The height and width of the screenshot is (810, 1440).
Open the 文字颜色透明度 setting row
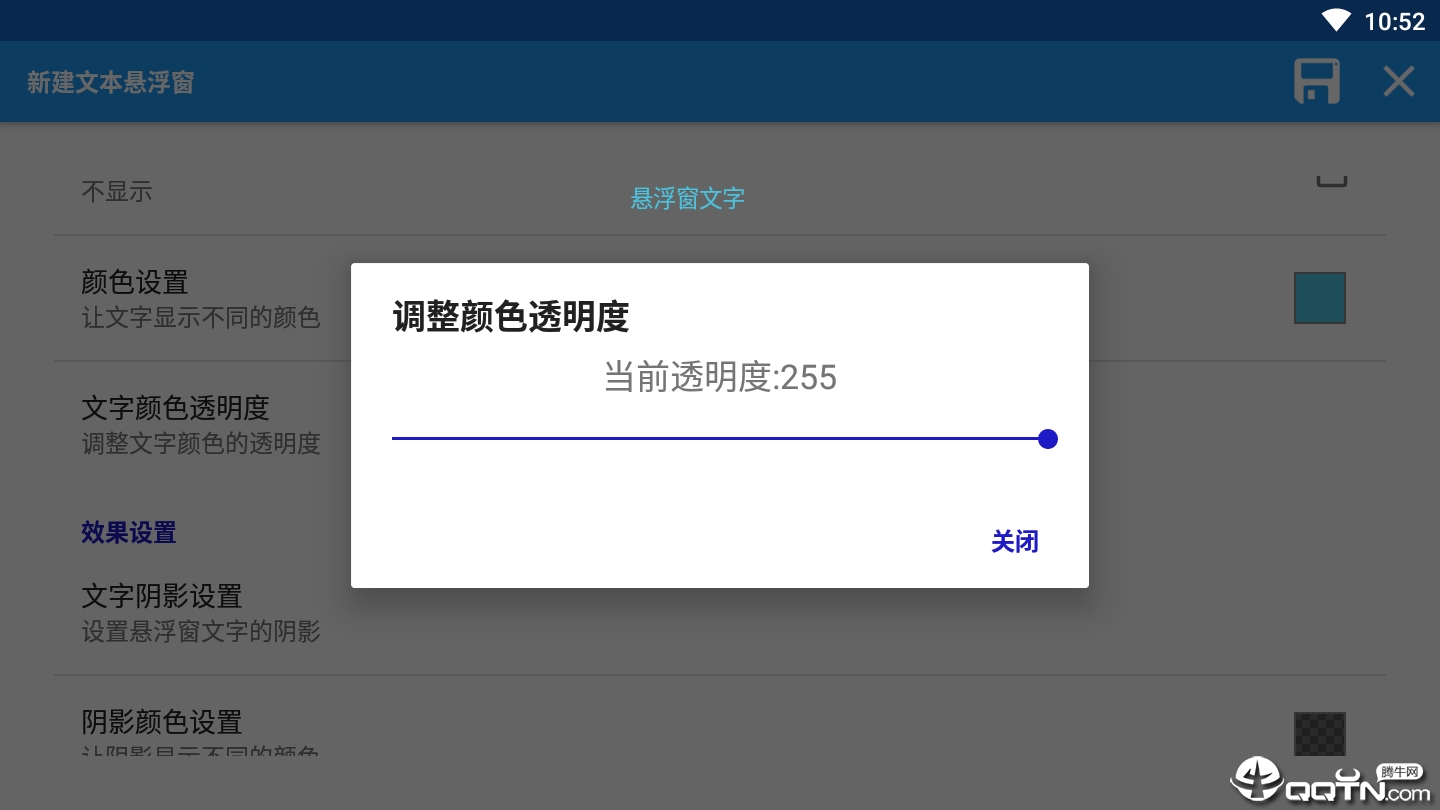pos(200,424)
